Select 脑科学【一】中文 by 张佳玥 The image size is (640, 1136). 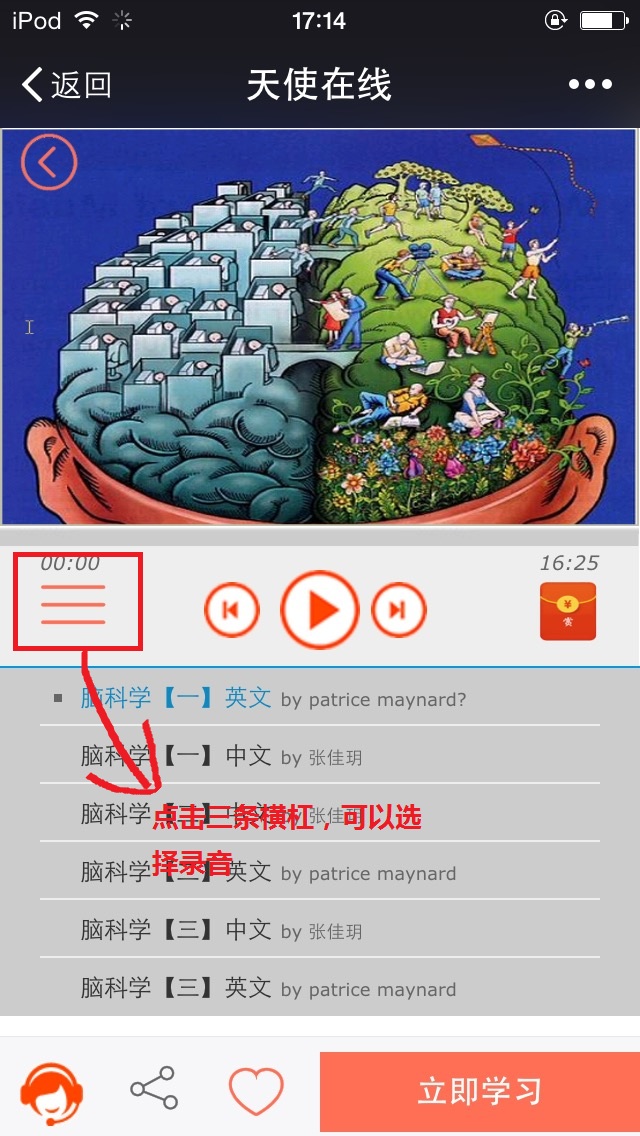point(220,756)
